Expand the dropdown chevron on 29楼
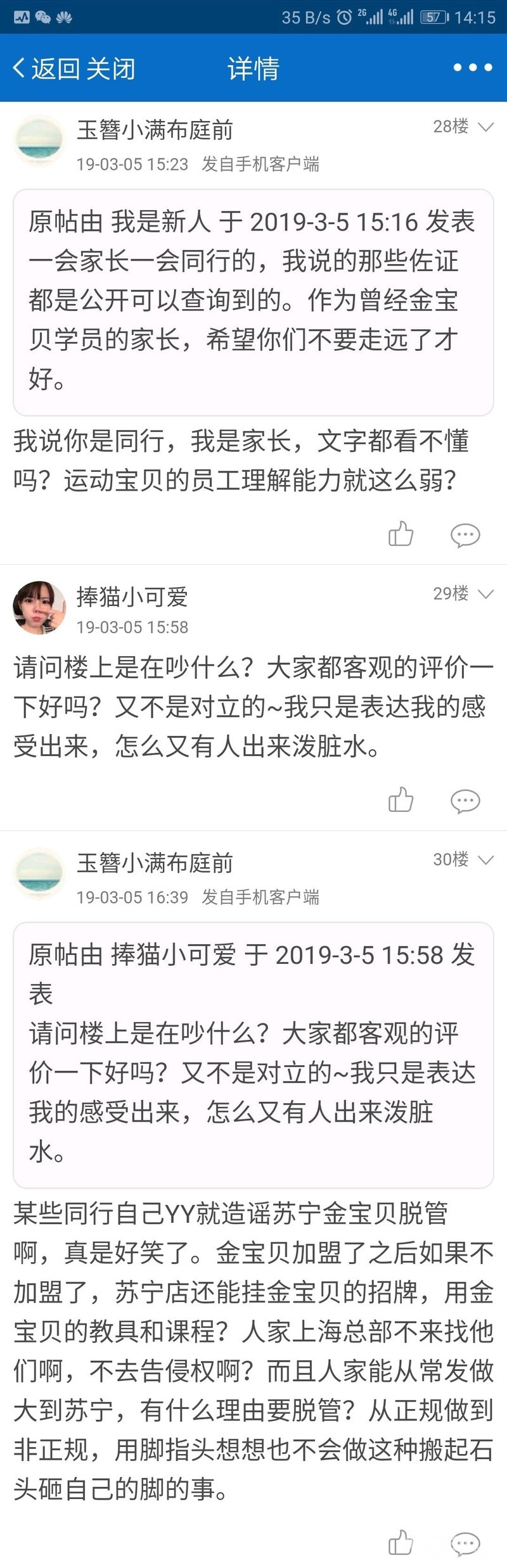This screenshot has height=1568, width=507. [x=486, y=594]
